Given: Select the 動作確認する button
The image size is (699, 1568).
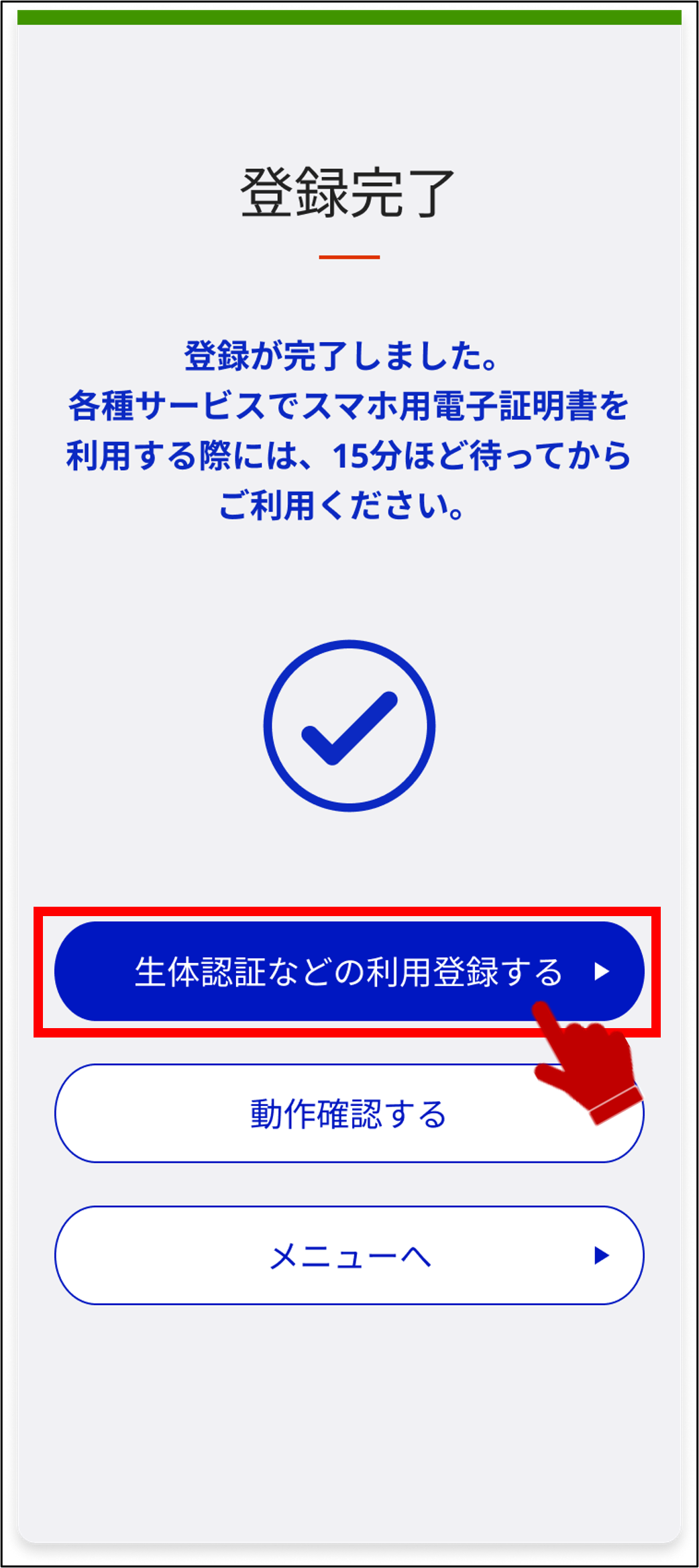Looking at the screenshot, I should pyautogui.click(x=349, y=1113).
